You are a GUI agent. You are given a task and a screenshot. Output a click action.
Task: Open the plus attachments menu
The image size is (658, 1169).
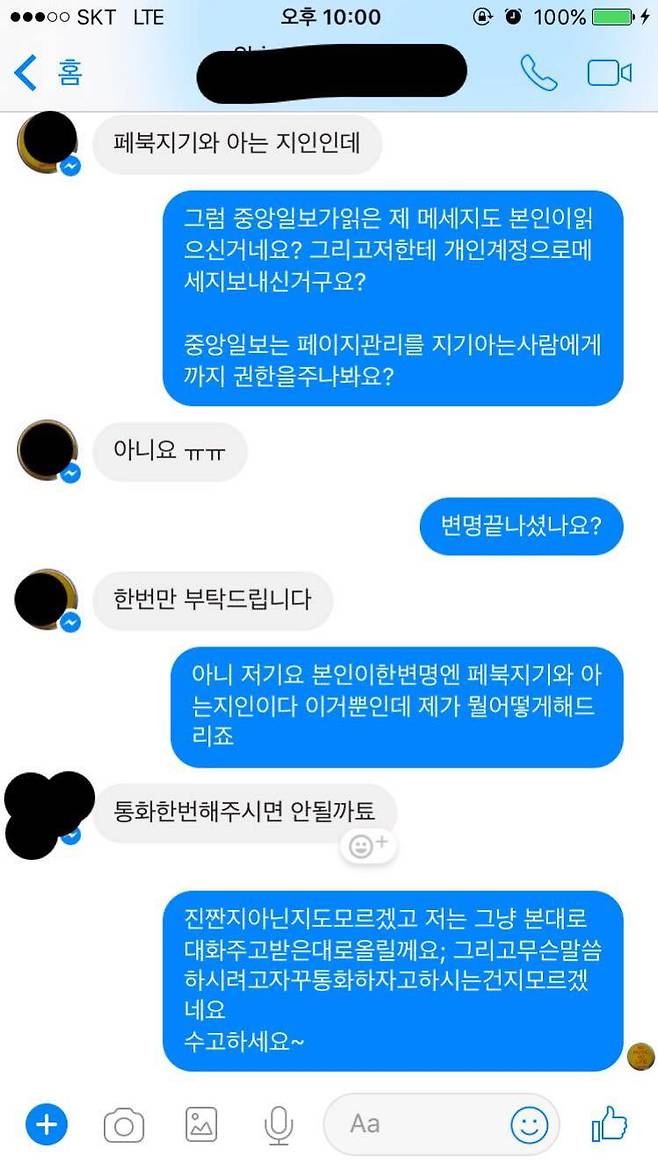[46, 1125]
